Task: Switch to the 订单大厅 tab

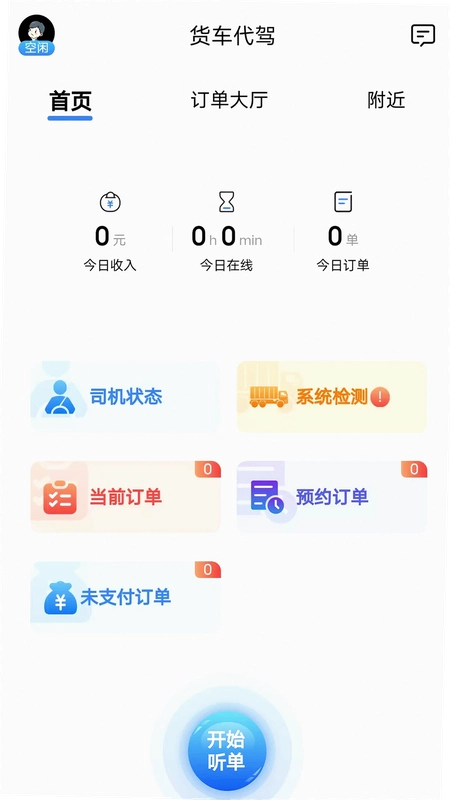Action: [x=229, y=100]
